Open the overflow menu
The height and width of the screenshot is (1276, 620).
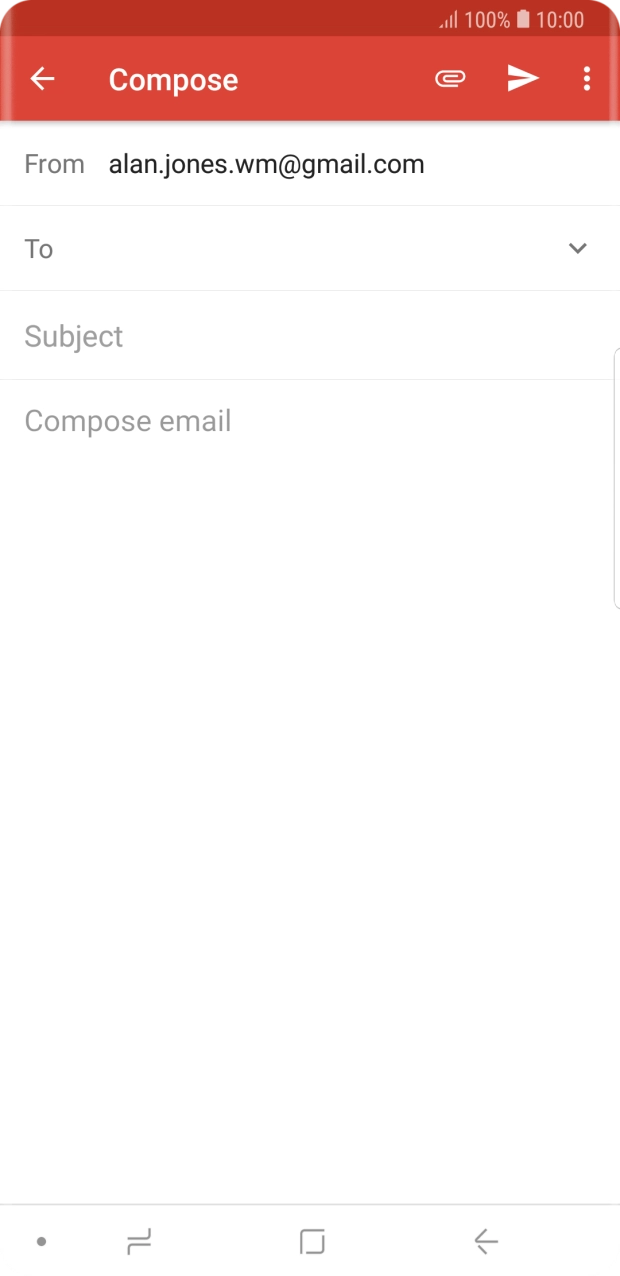point(587,79)
